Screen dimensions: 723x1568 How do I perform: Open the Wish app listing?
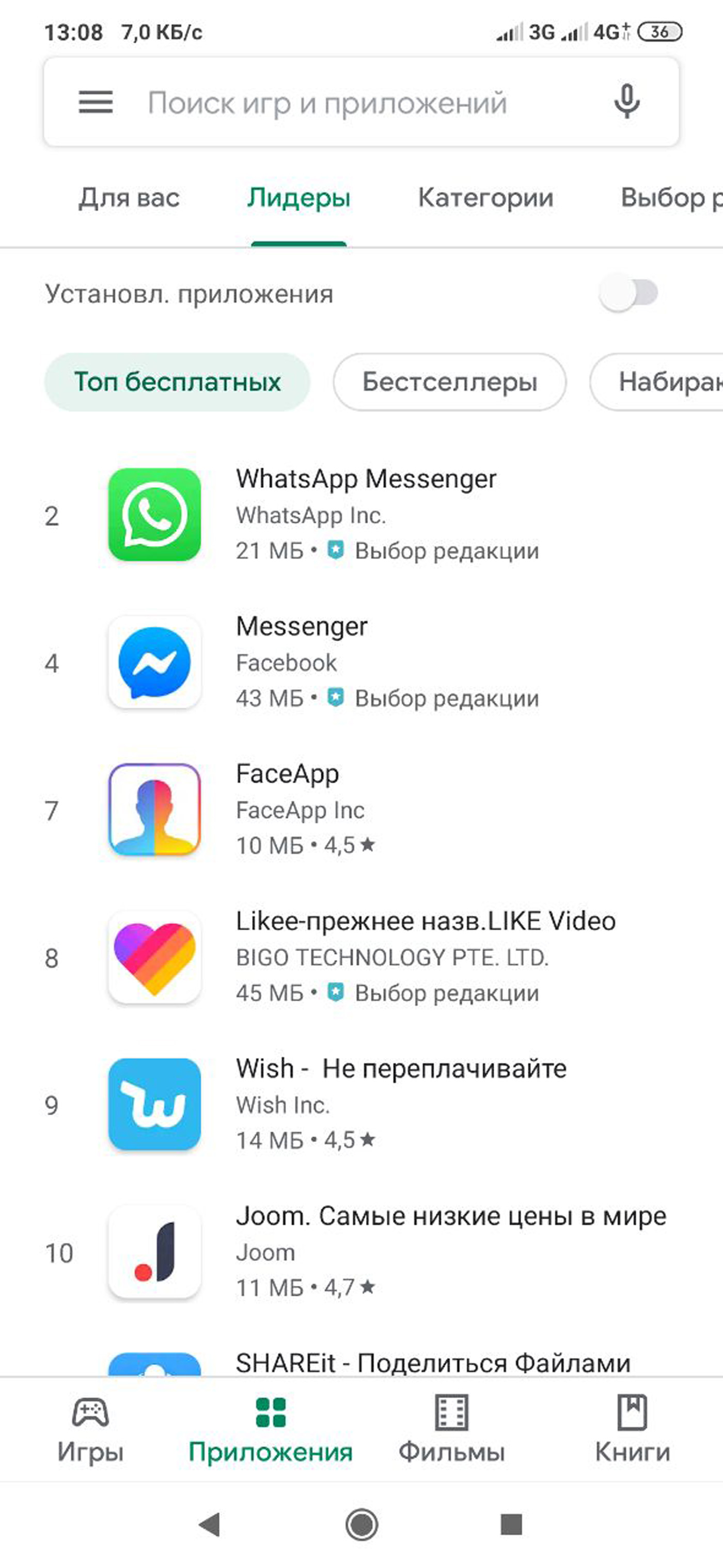(x=361, y=1104)
